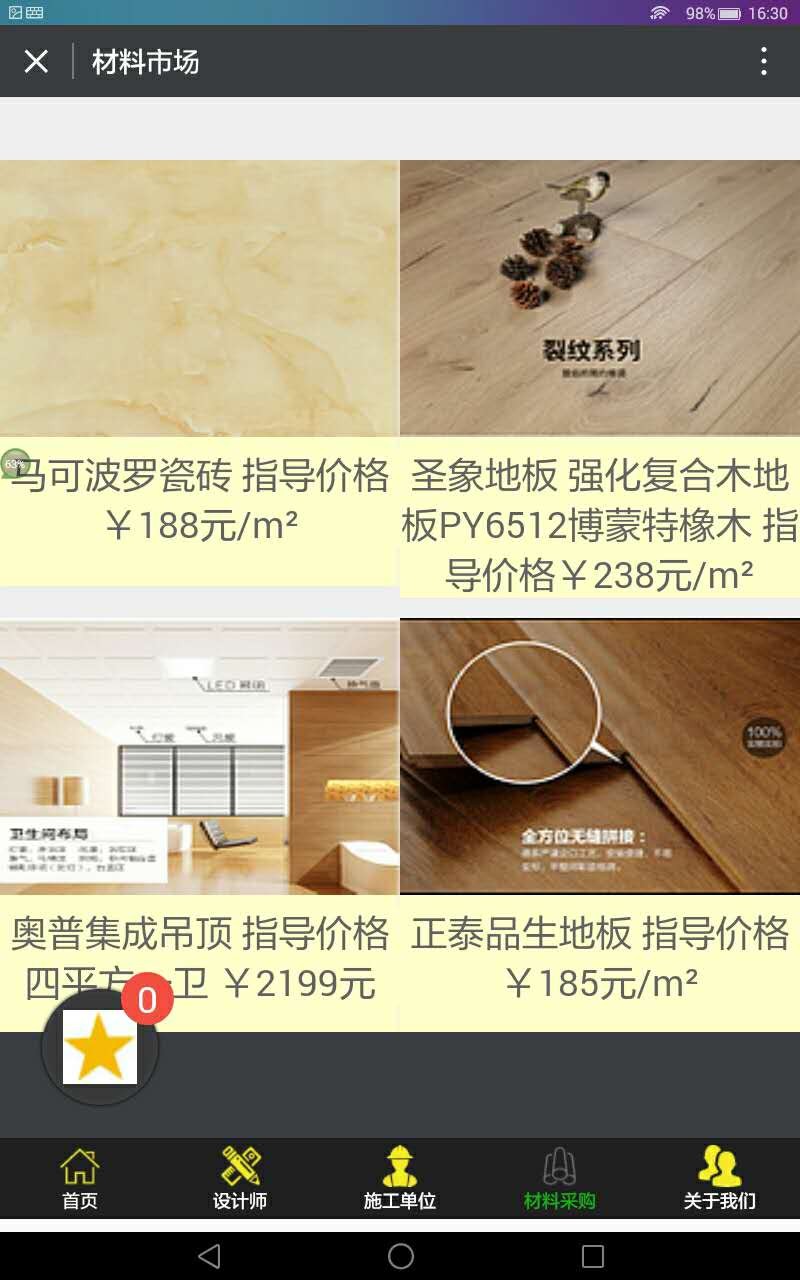
Task: Tap the floating star favorites button
Action: [100, 1046]
